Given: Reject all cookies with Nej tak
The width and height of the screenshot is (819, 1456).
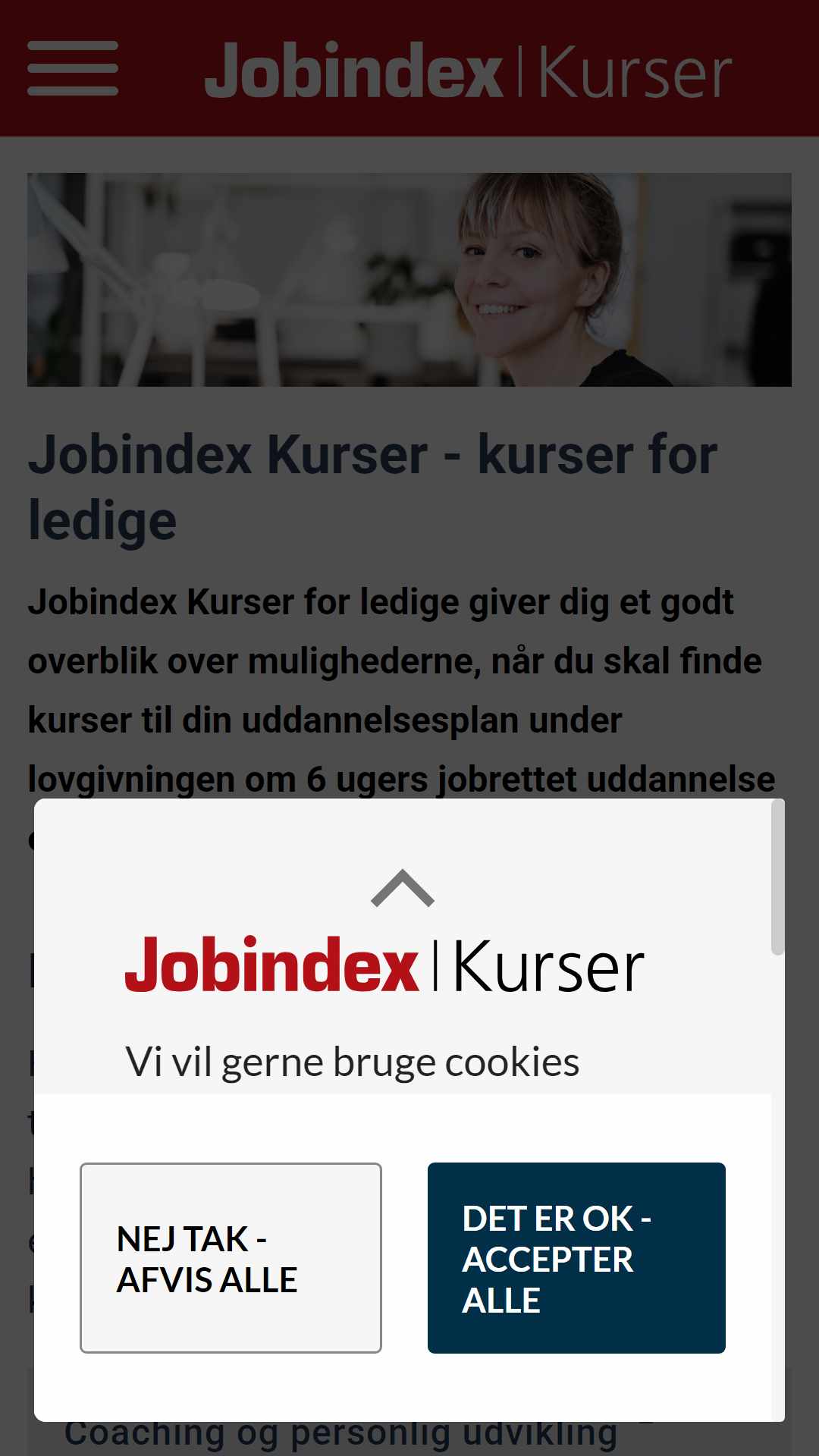Looking at the screenshot, I should tap(231, 1258).
